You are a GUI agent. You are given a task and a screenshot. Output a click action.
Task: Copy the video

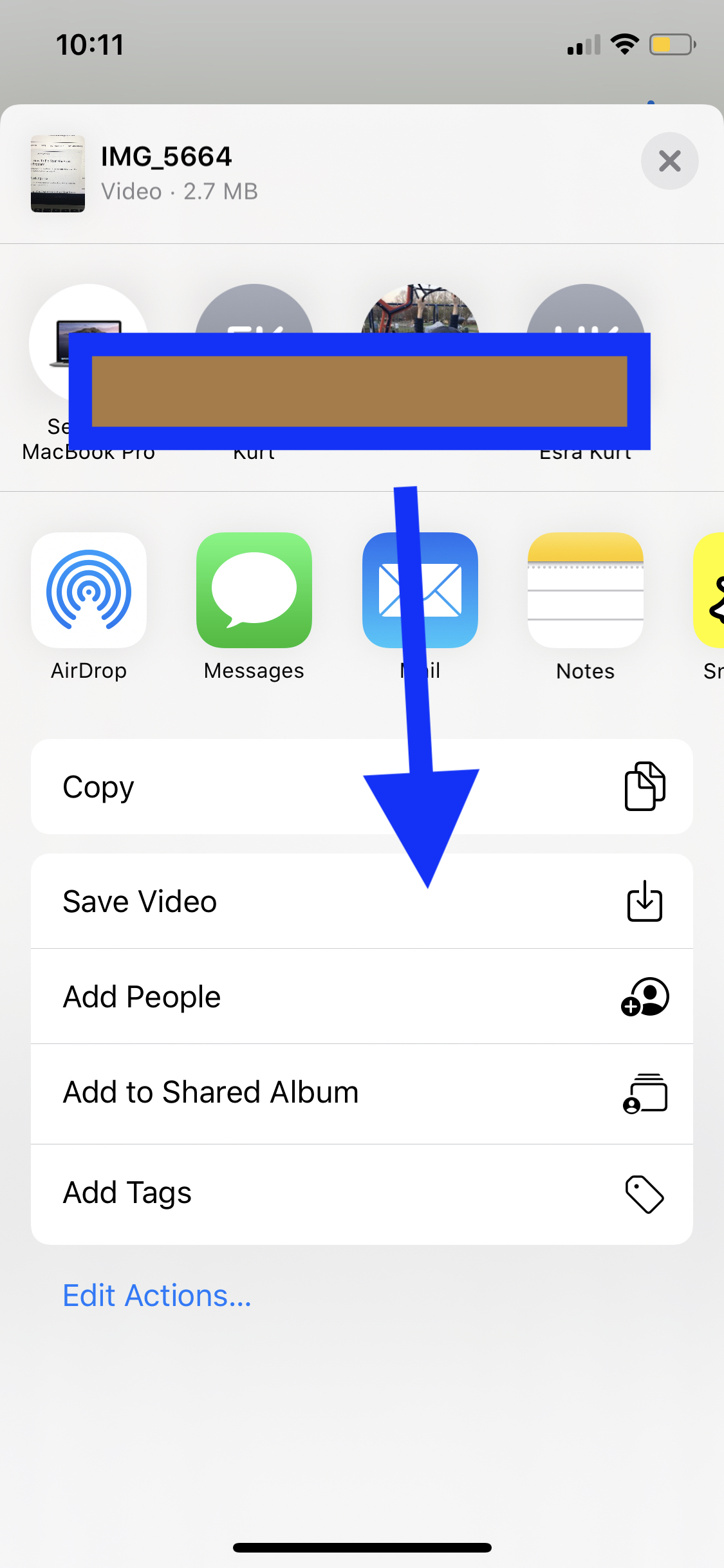[362, 787]
